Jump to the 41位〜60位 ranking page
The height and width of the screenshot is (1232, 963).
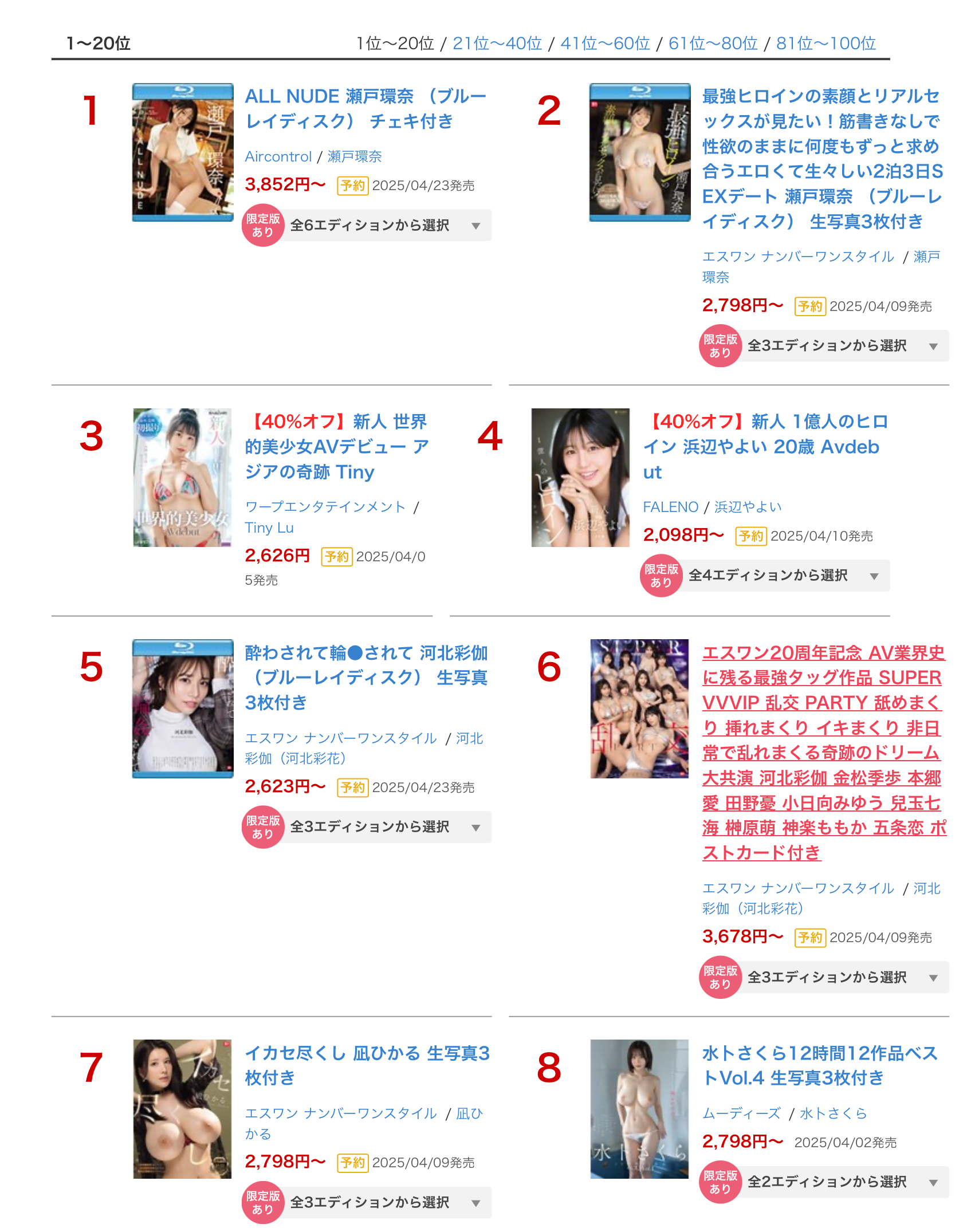pos(604,44)
